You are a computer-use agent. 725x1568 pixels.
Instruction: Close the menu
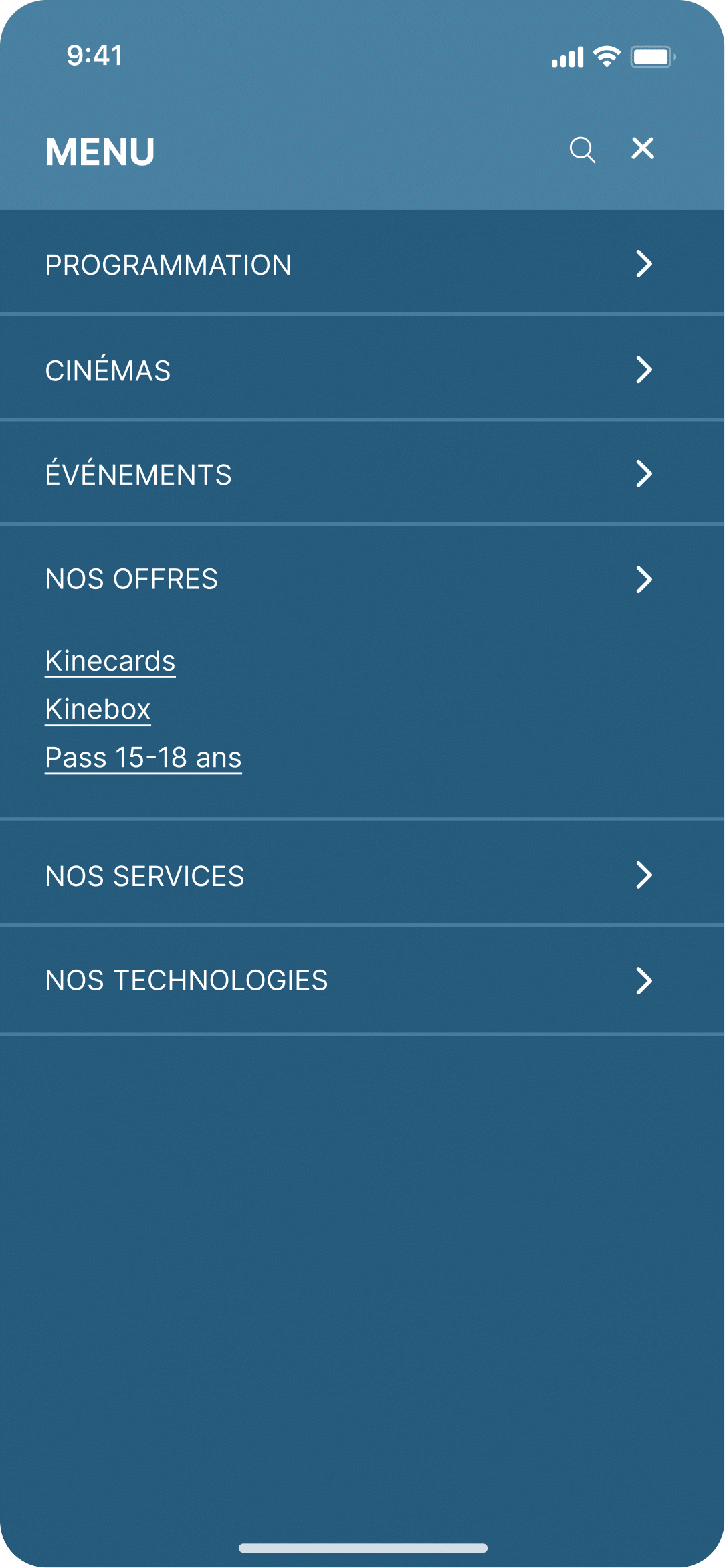coord(643,148)
